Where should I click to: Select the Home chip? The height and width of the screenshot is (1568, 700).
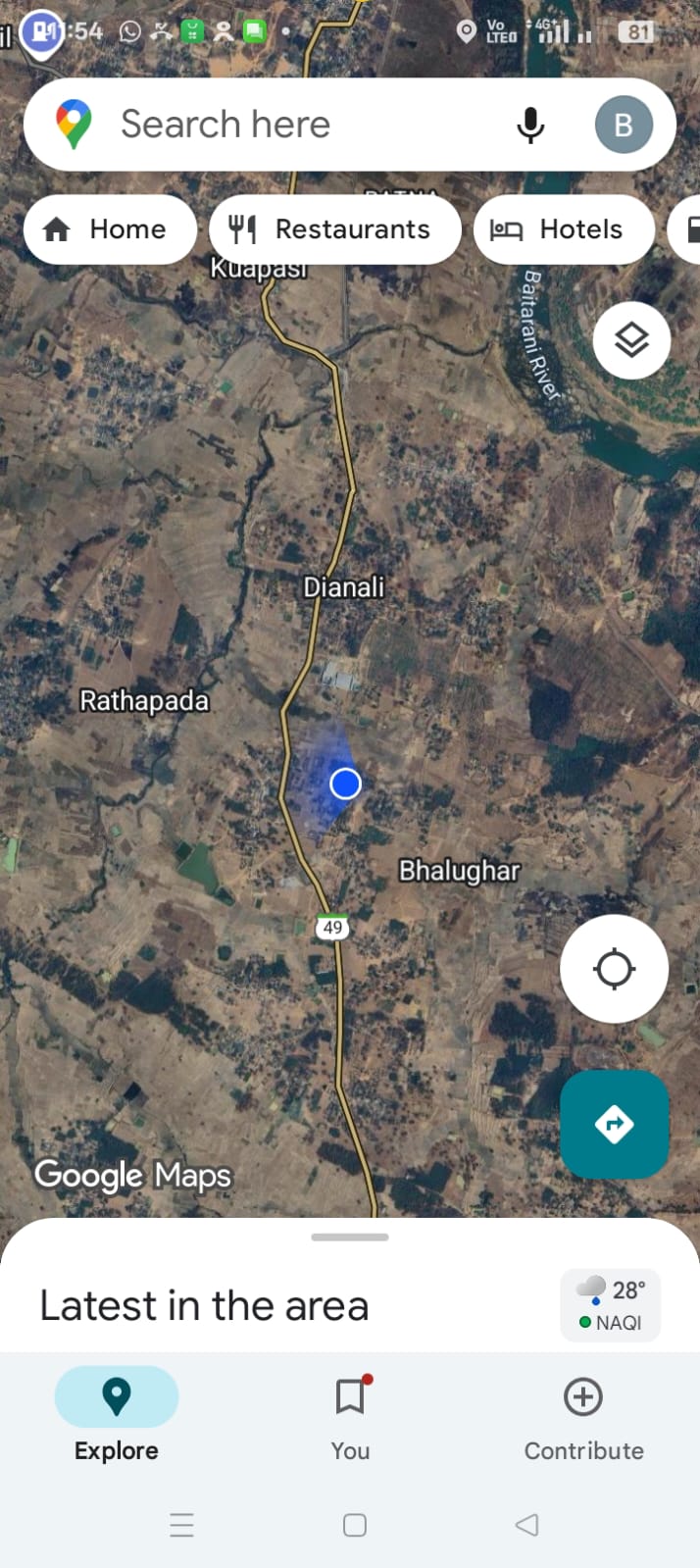pyautogui.click(x=110, y=229)
